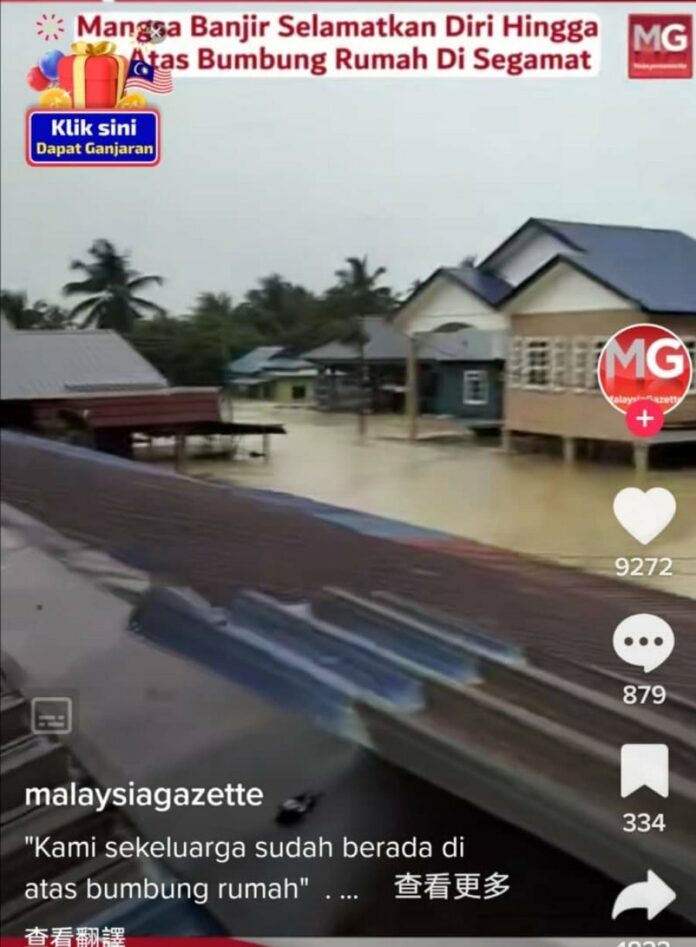Open the comments on this video
Screen dimensions: 696x947
tap(643, 644)
